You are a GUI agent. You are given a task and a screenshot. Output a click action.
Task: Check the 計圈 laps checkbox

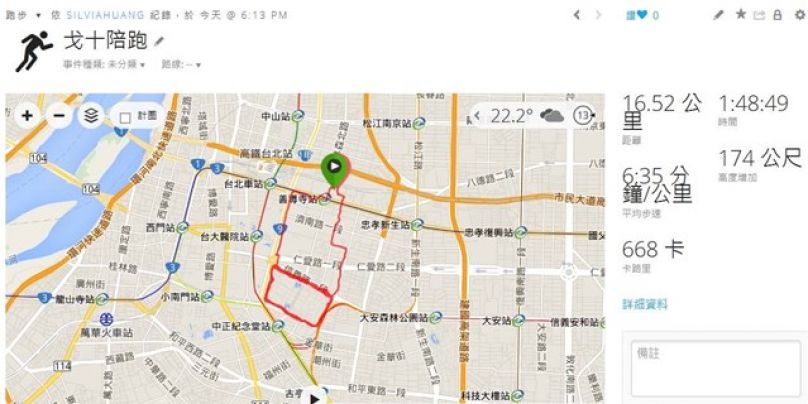[x=125, y=117]
